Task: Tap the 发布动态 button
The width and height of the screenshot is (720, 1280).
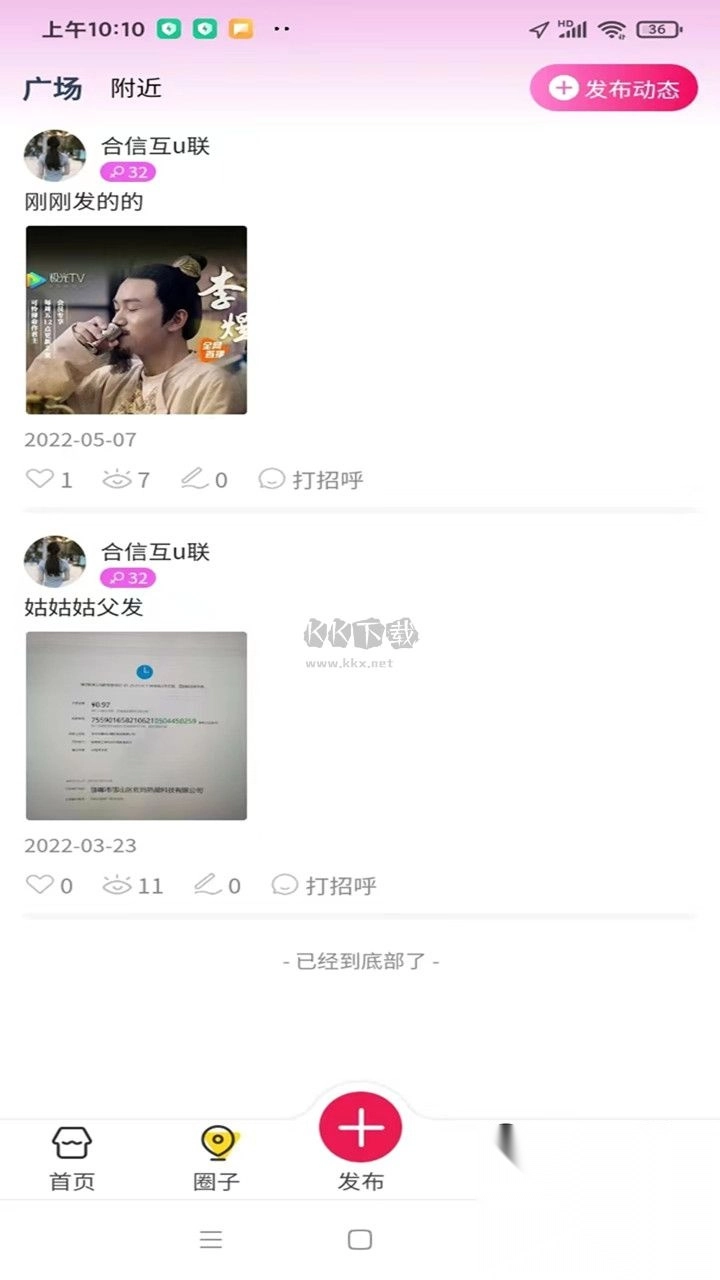Action: click(613, 89)
